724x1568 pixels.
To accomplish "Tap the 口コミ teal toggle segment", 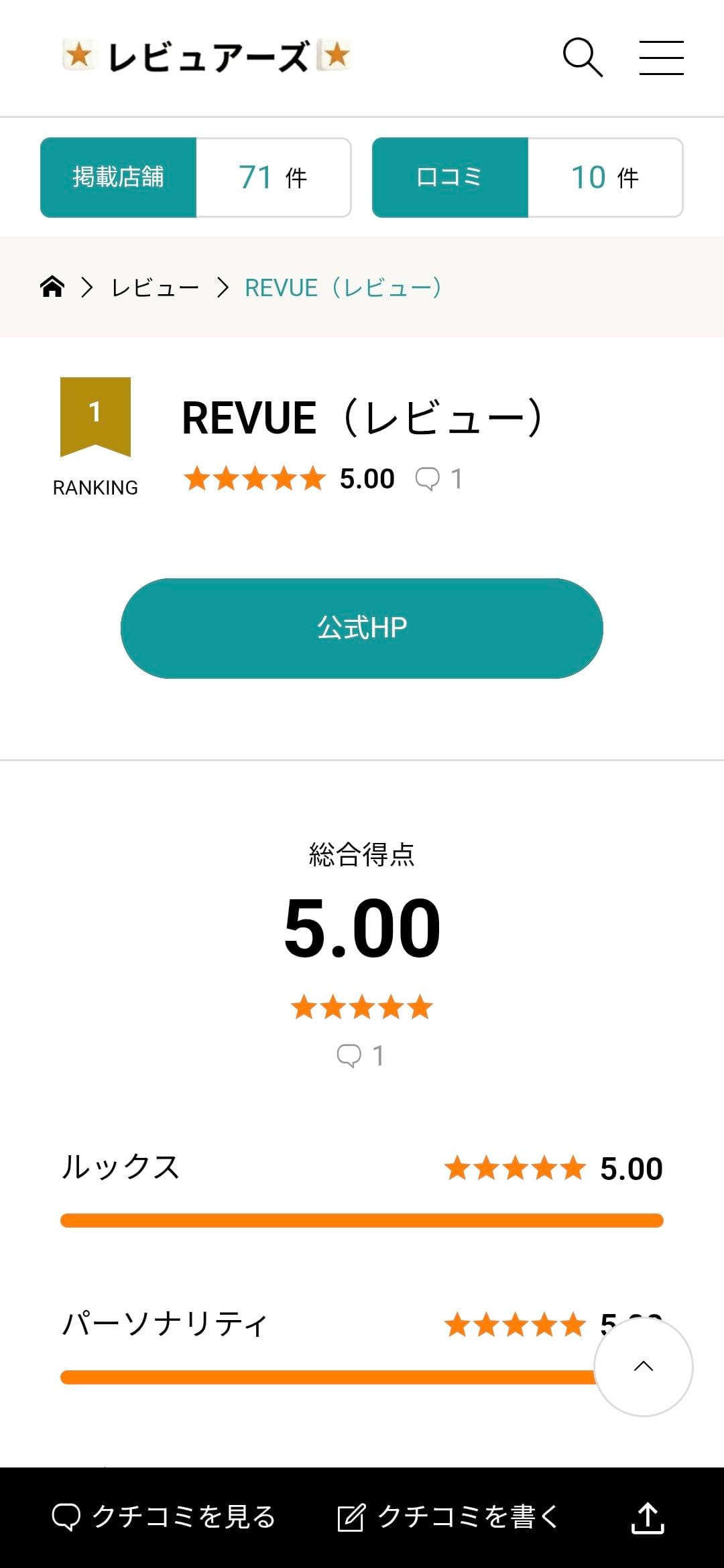I will point(449,176).
